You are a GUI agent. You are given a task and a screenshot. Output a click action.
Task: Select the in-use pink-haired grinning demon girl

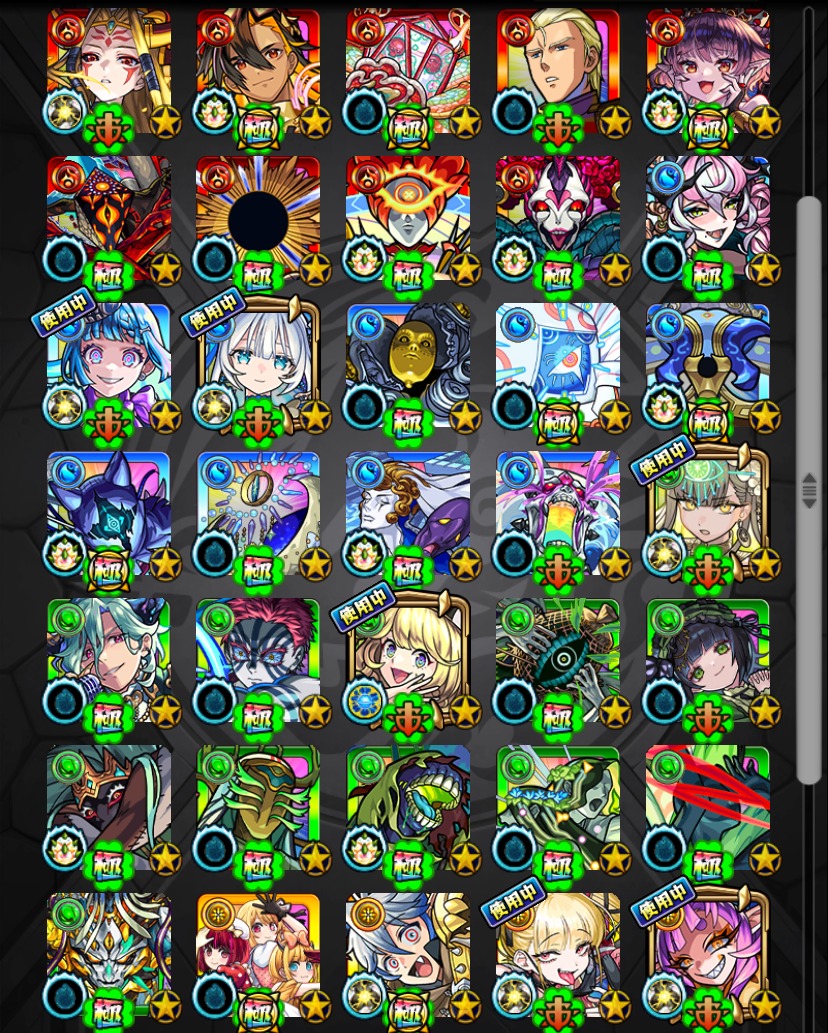pyautogui.click(x=708, y=953)
